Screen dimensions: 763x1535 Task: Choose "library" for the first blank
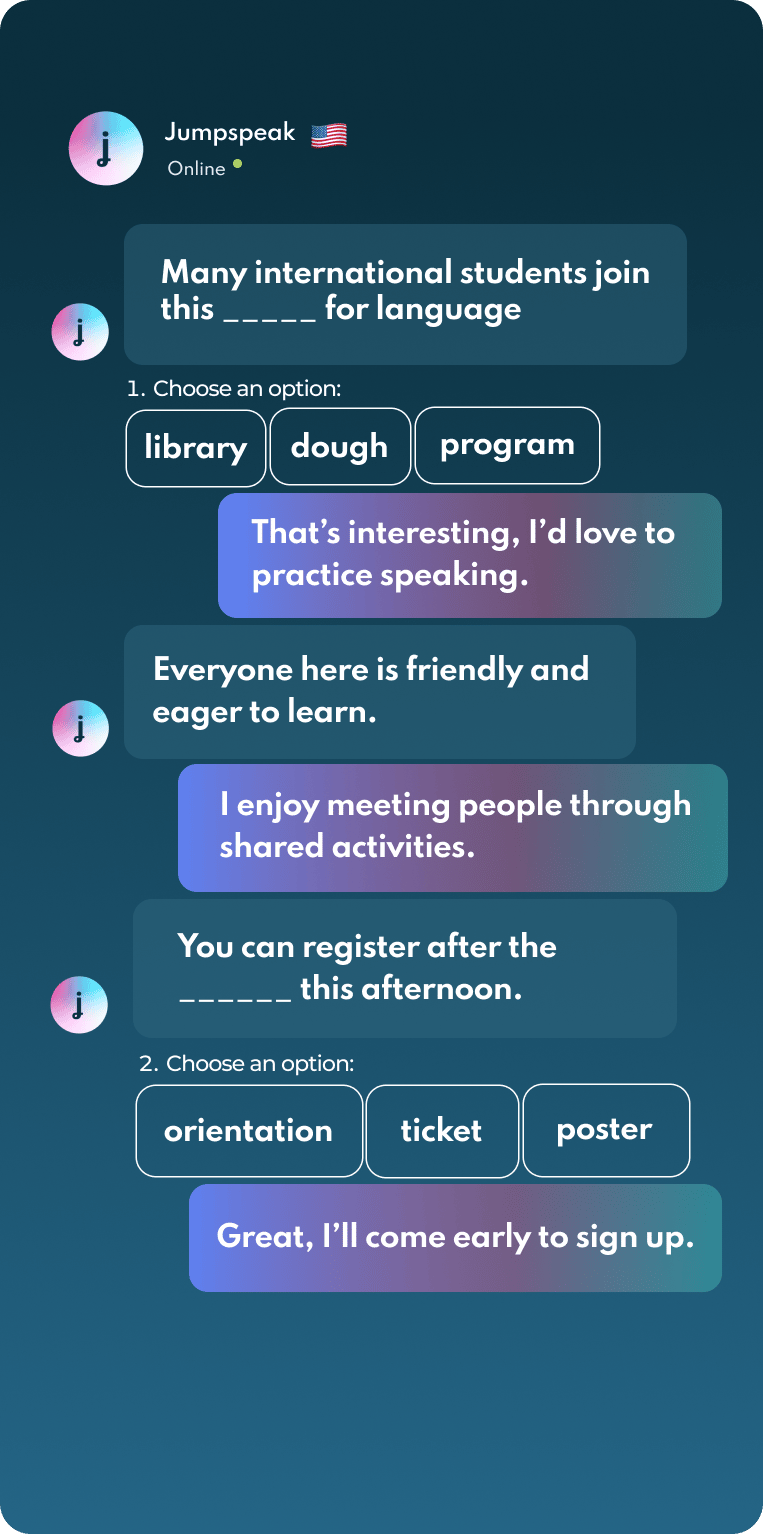pos(196,447)
